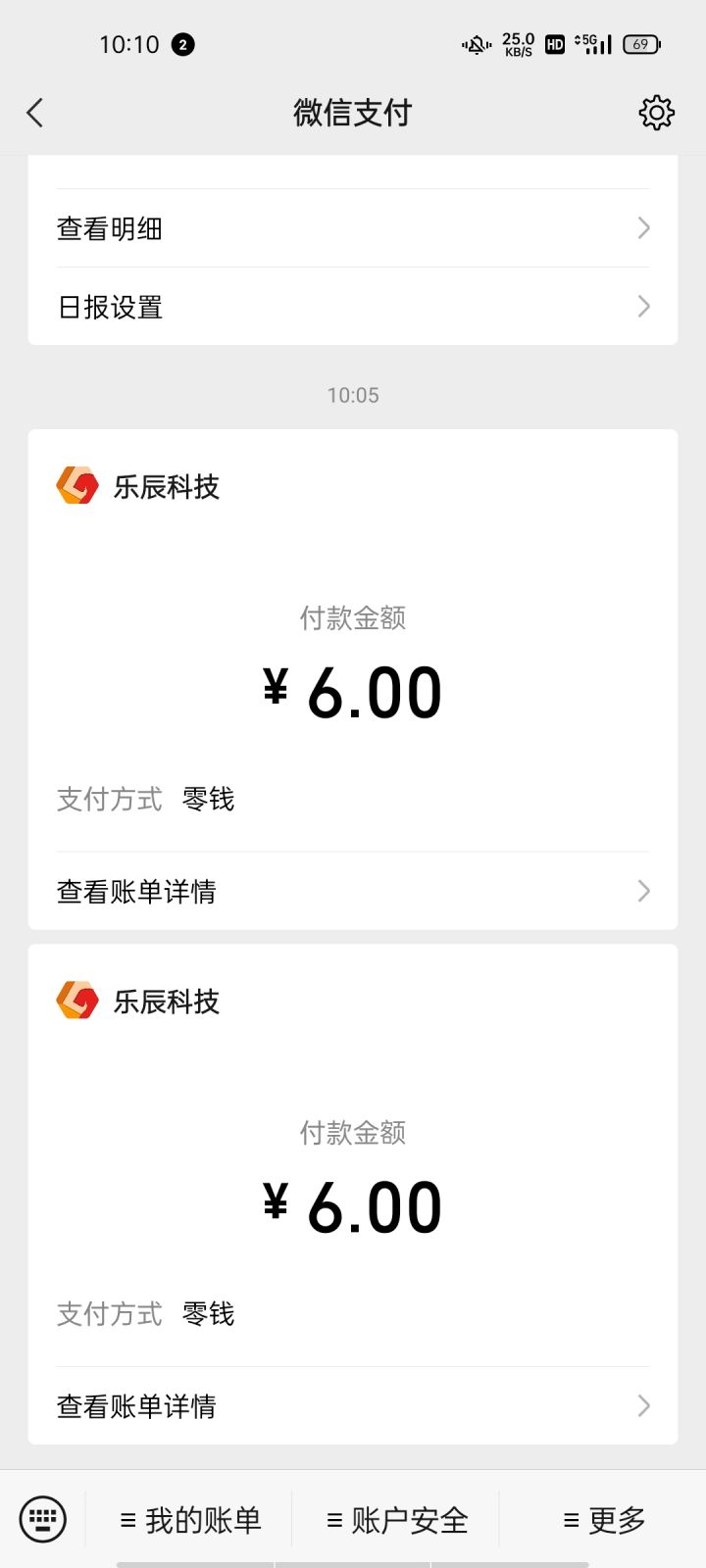Open the 我的账单 menu
Image resolution: width=706 pixels, height=1568 pixels.
190,1520
